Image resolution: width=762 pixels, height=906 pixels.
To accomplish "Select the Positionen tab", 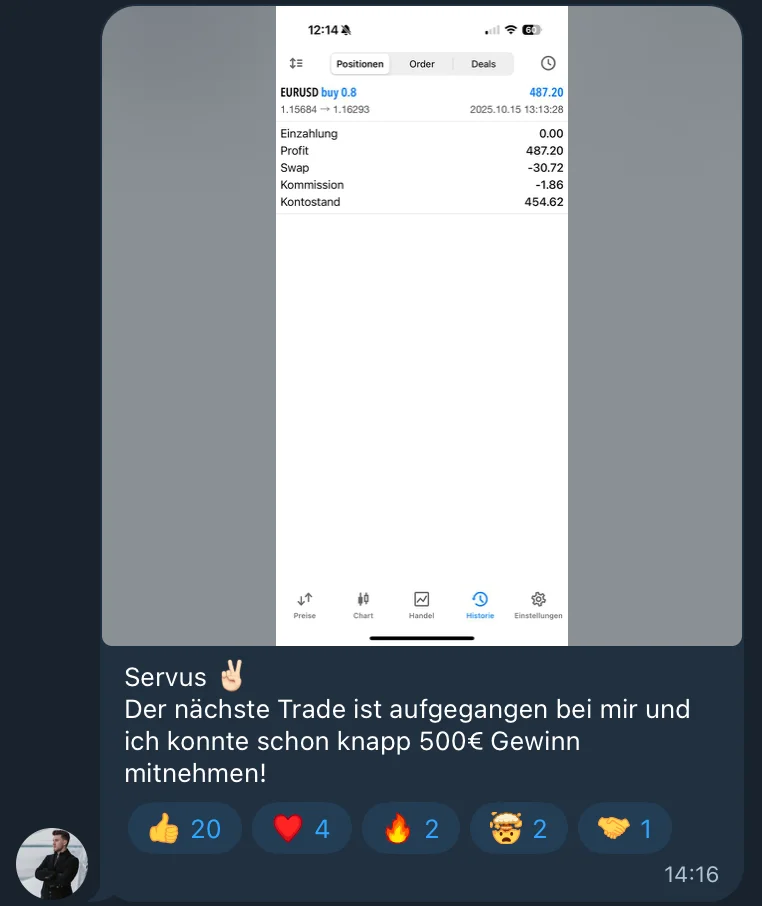I will [x=359, y=63].
